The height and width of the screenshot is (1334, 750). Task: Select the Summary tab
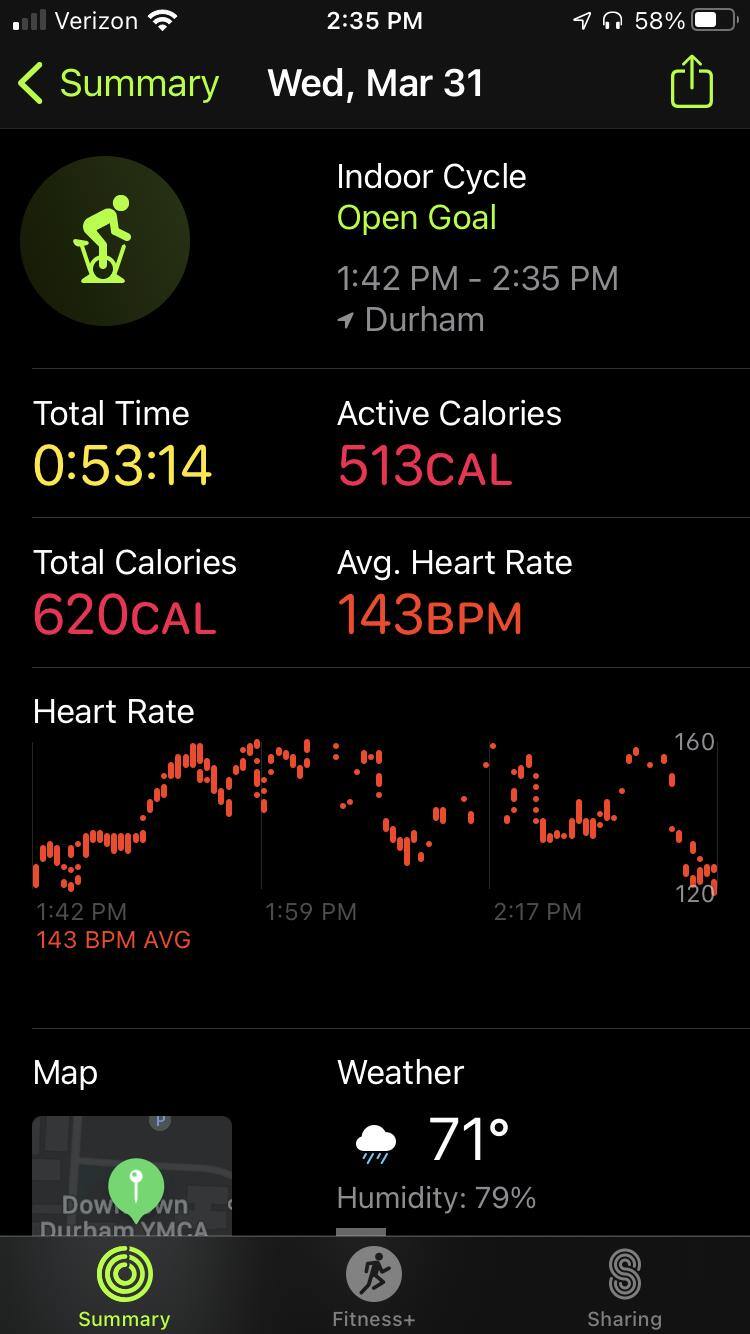coord(124,1289)
